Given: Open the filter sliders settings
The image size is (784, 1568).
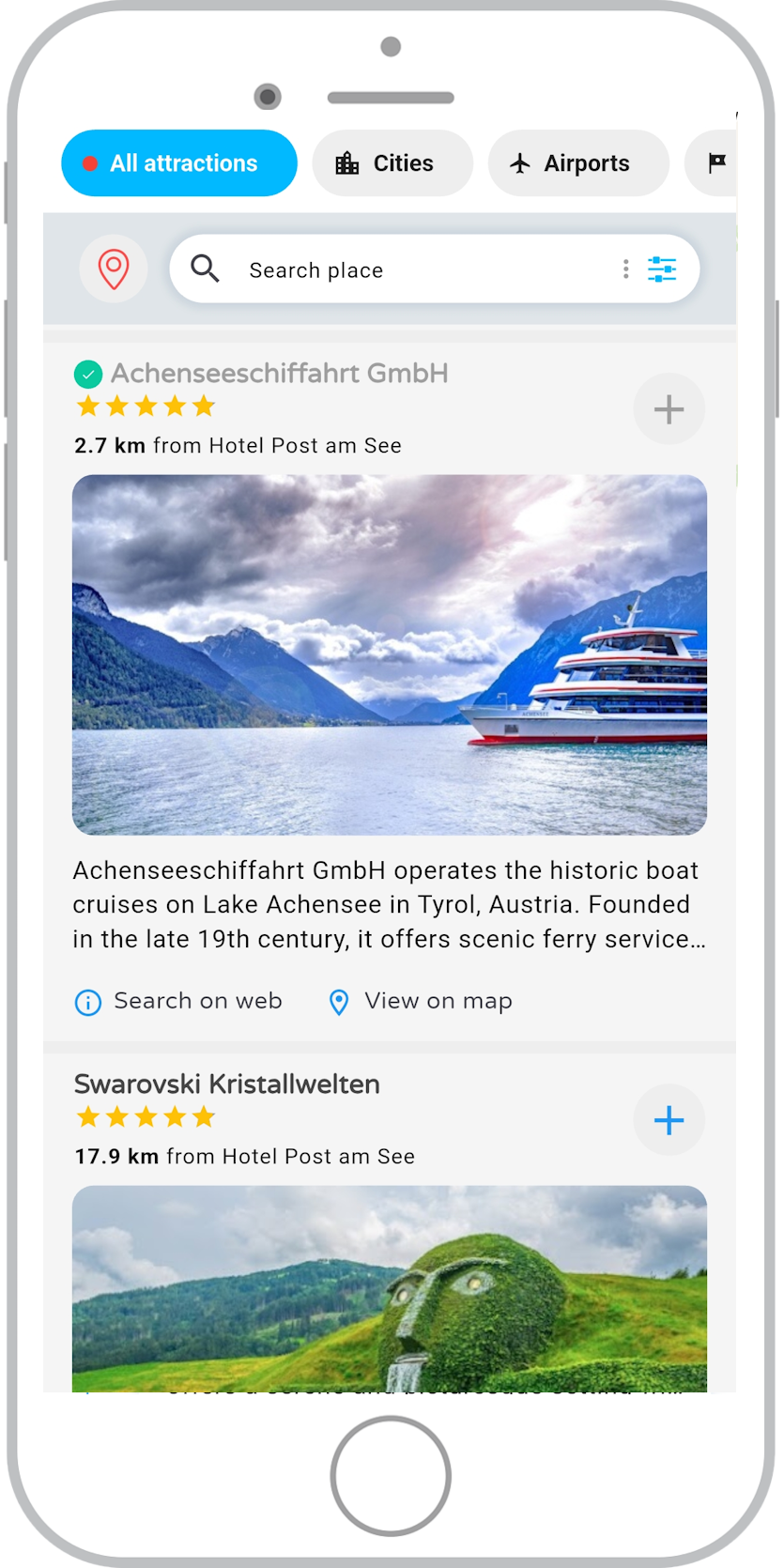Looking at the screenshot, I should tap(662, 269).
